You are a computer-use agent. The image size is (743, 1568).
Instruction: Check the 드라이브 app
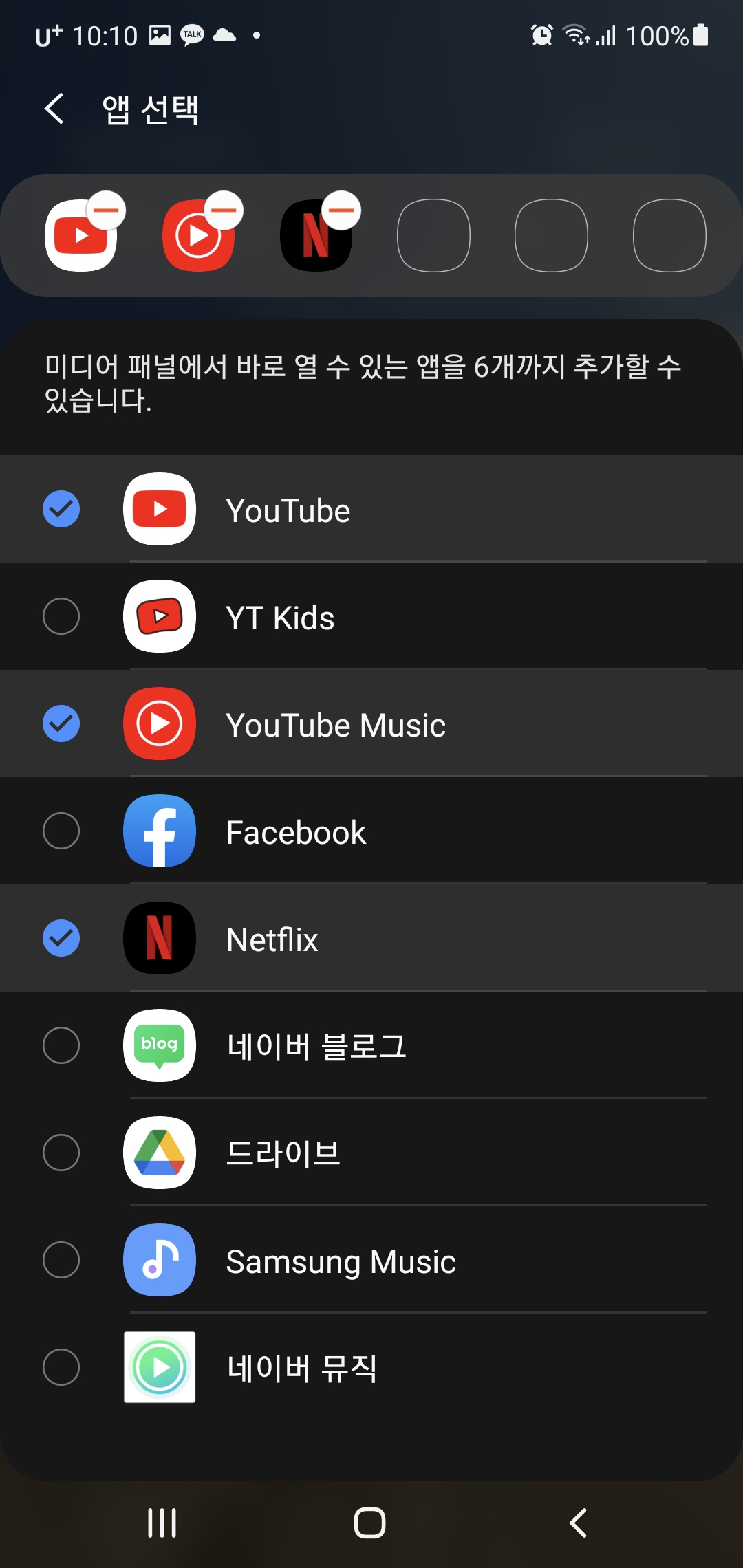click(x=371, y=1153)
